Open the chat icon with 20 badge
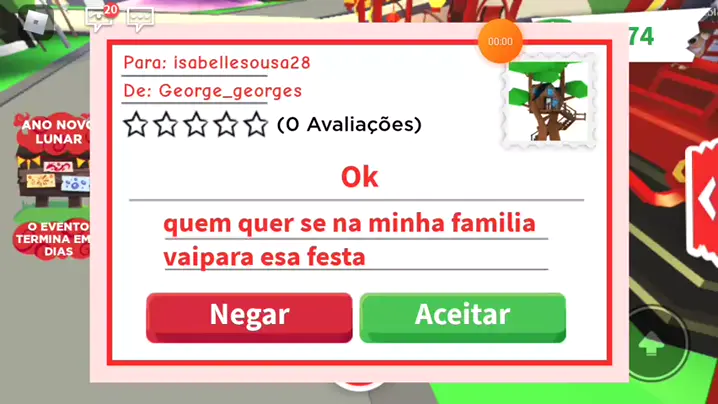 (100, 16)
